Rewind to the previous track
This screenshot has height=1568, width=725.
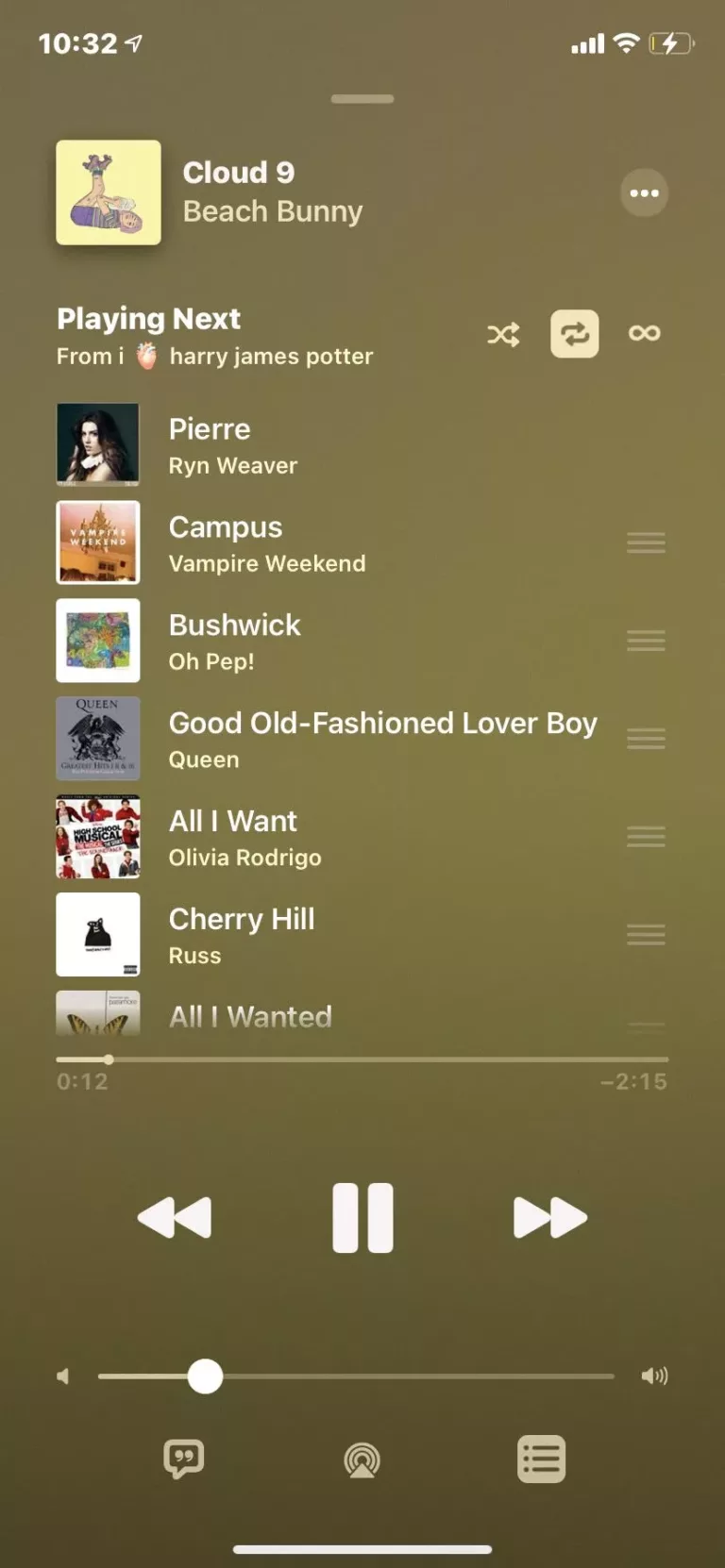(174, 1216)
